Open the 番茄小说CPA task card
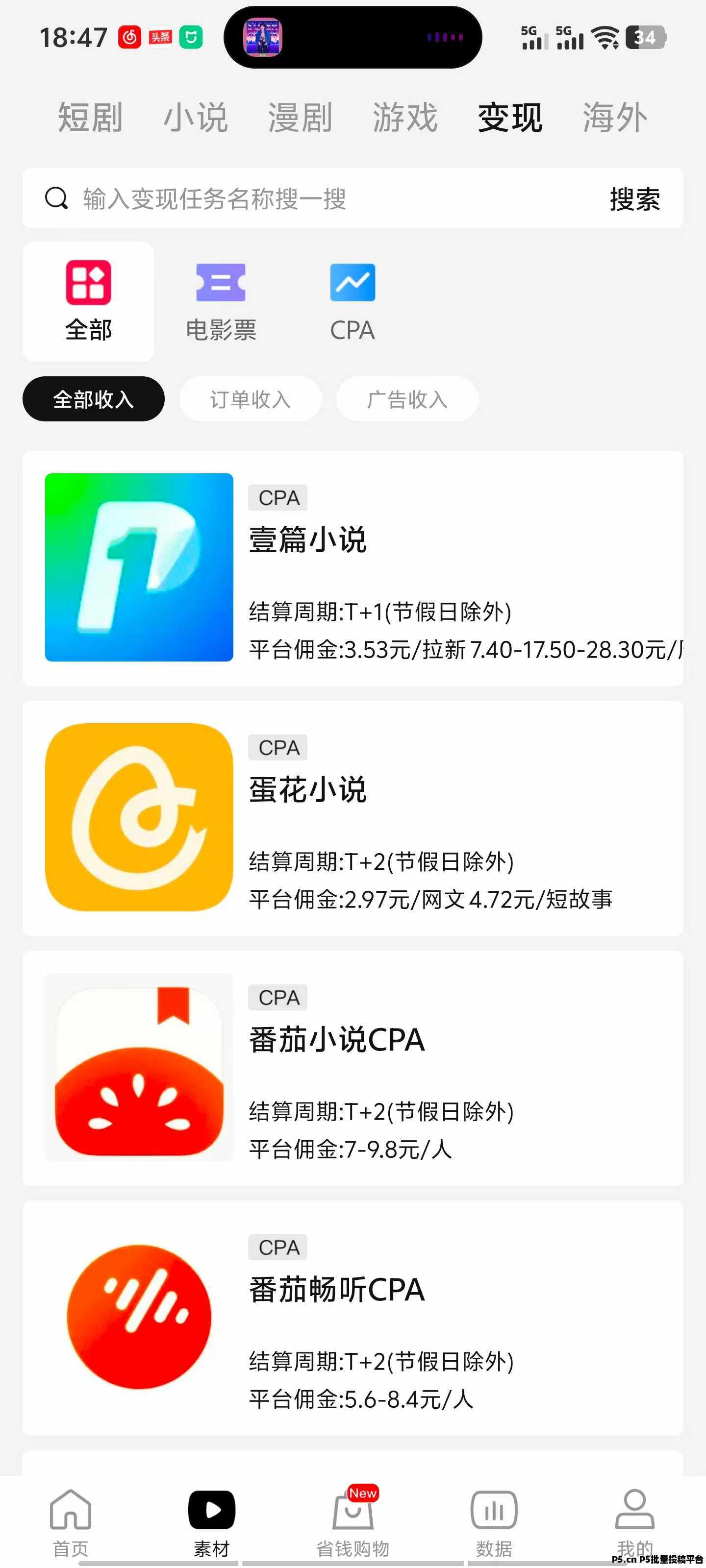Viewport: 706px width, 1568px height. (353, 1068)
